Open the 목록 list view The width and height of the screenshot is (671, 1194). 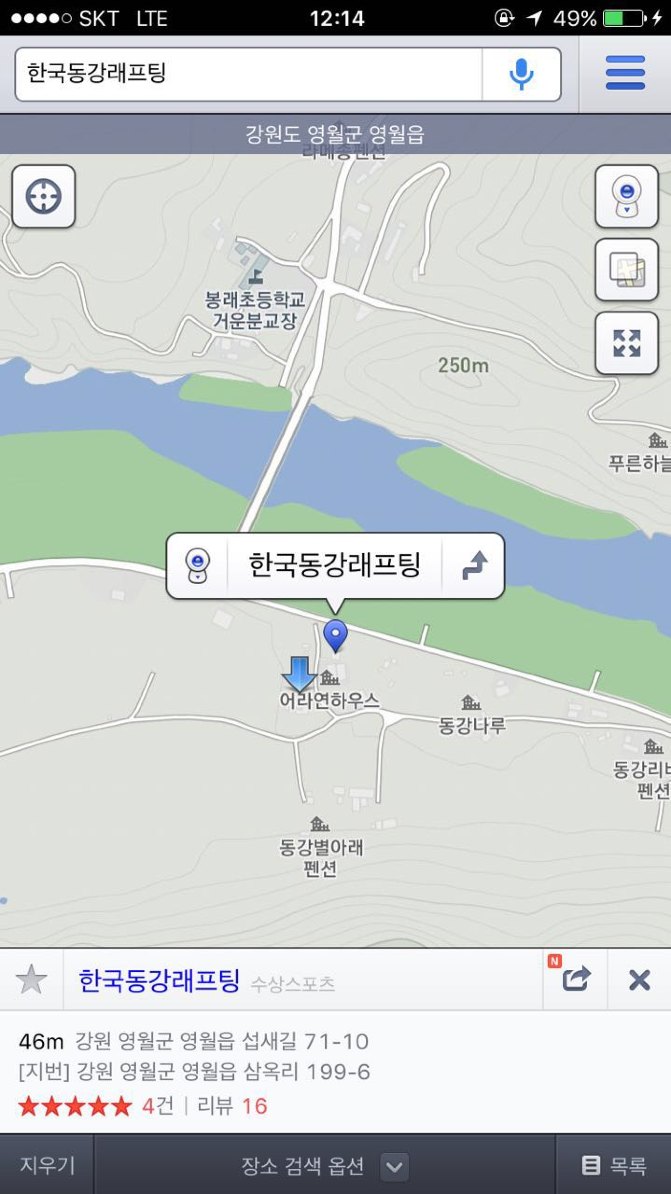click(614, 1165)
